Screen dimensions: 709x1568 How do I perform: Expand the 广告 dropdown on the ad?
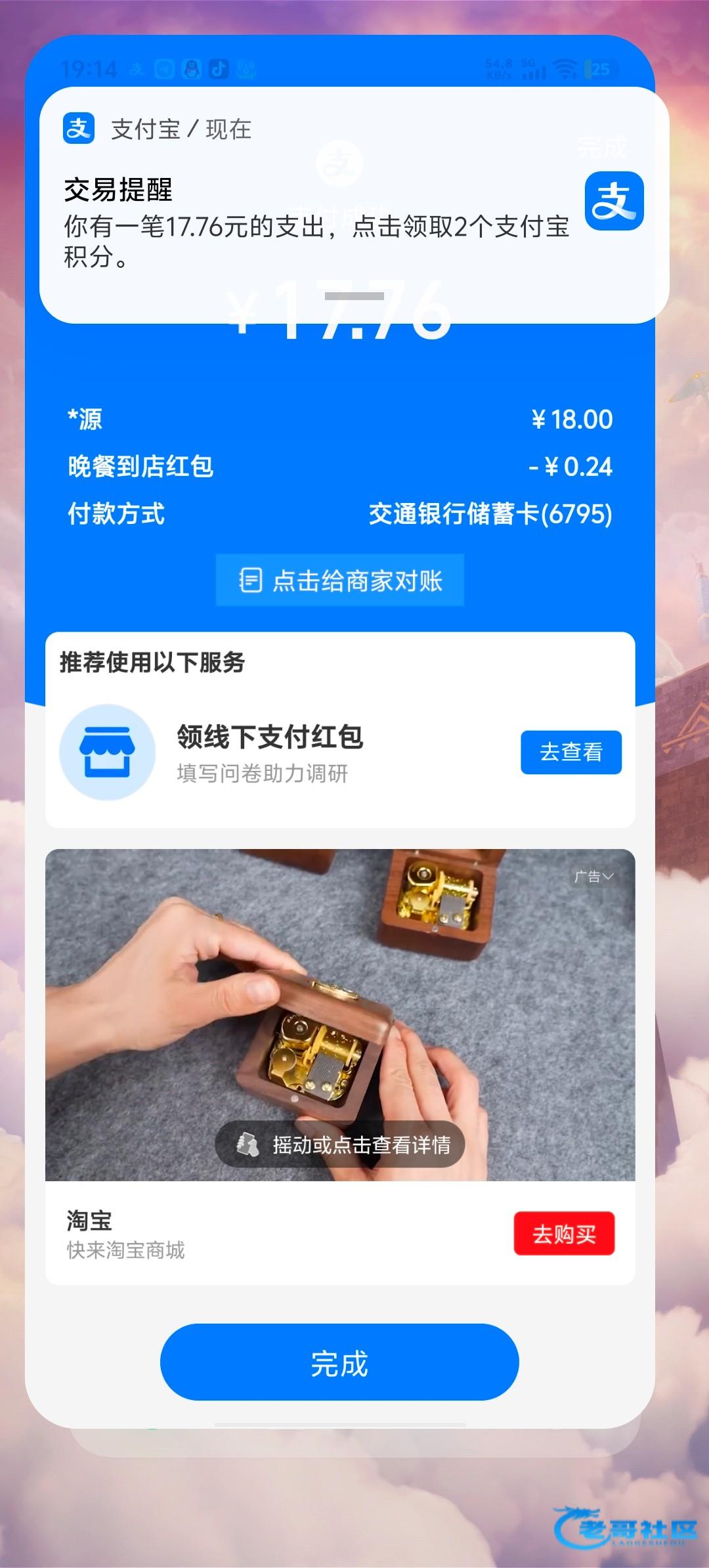(x=593, y=877)
